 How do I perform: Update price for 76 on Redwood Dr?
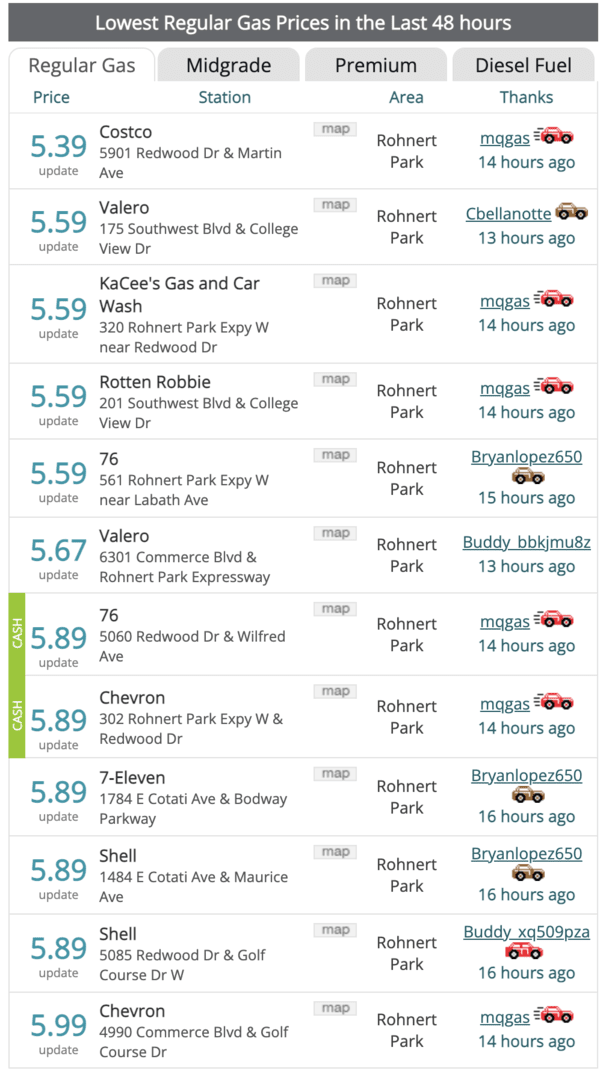pyautogui.click(x=58, y=662)
